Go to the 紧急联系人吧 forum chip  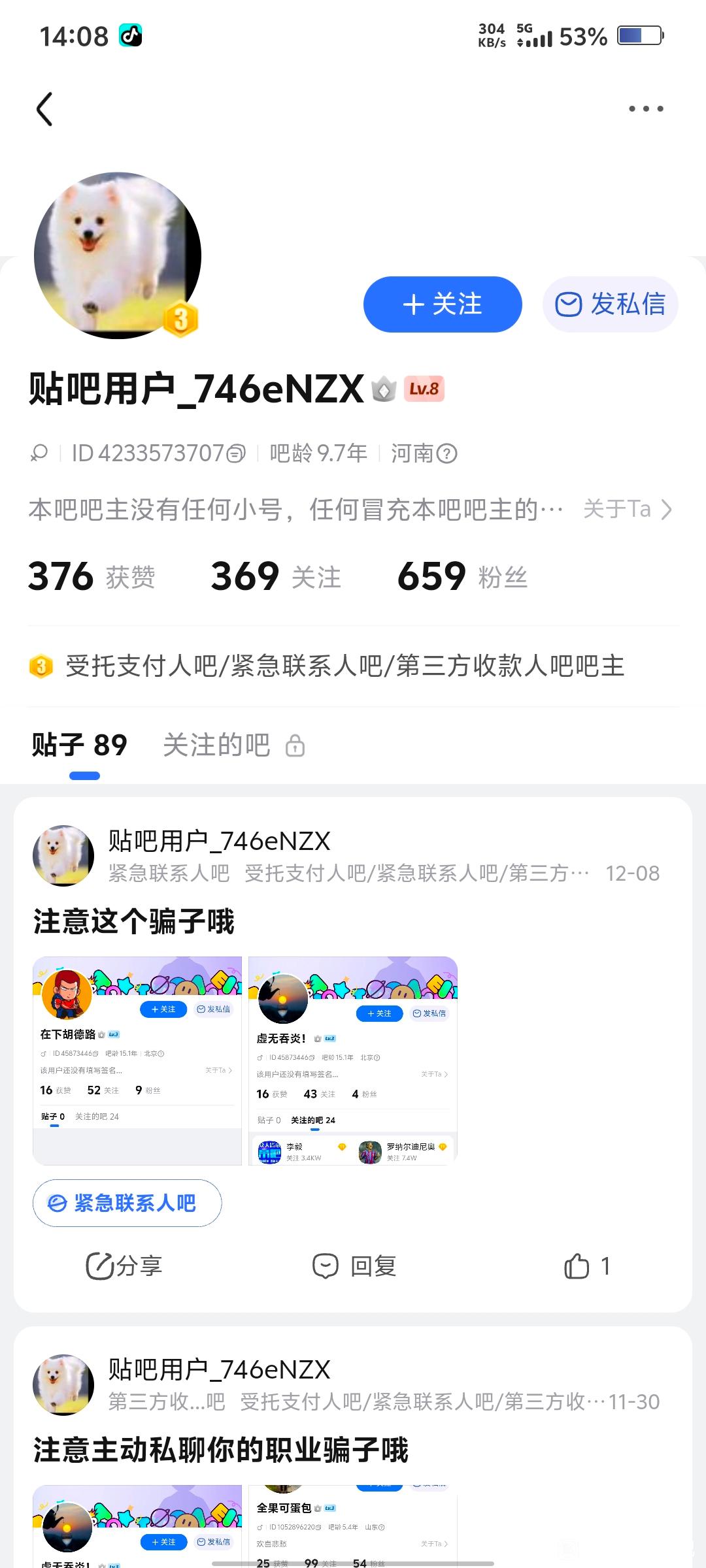127,1203
